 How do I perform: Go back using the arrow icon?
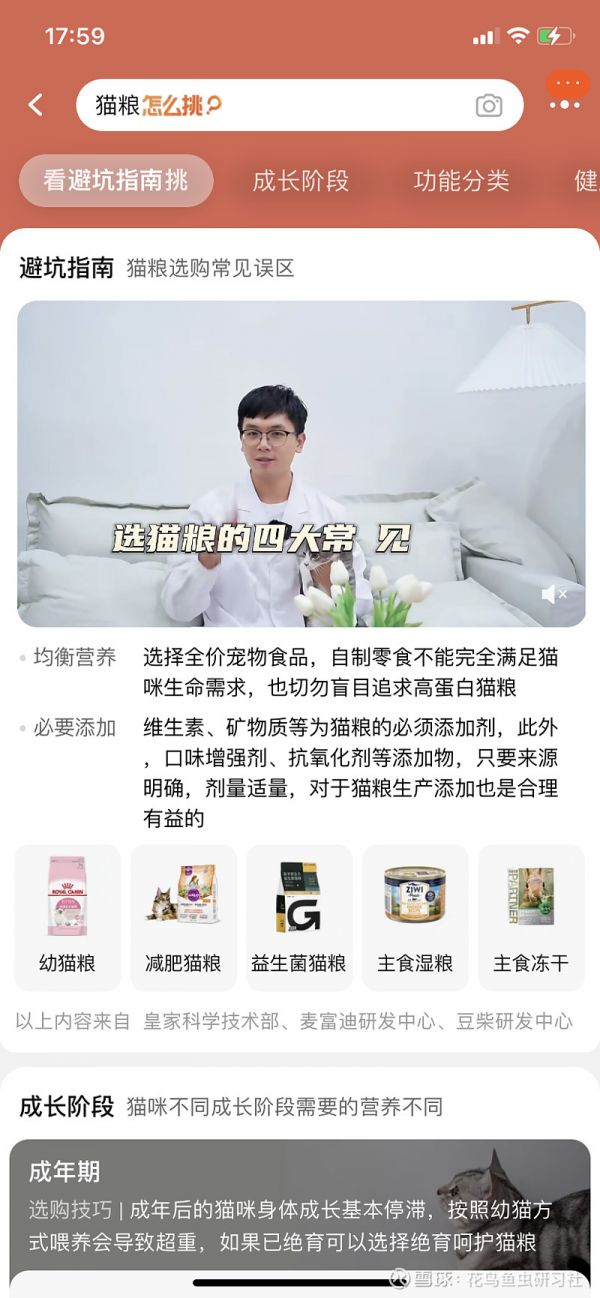click(x=36, y=104)
